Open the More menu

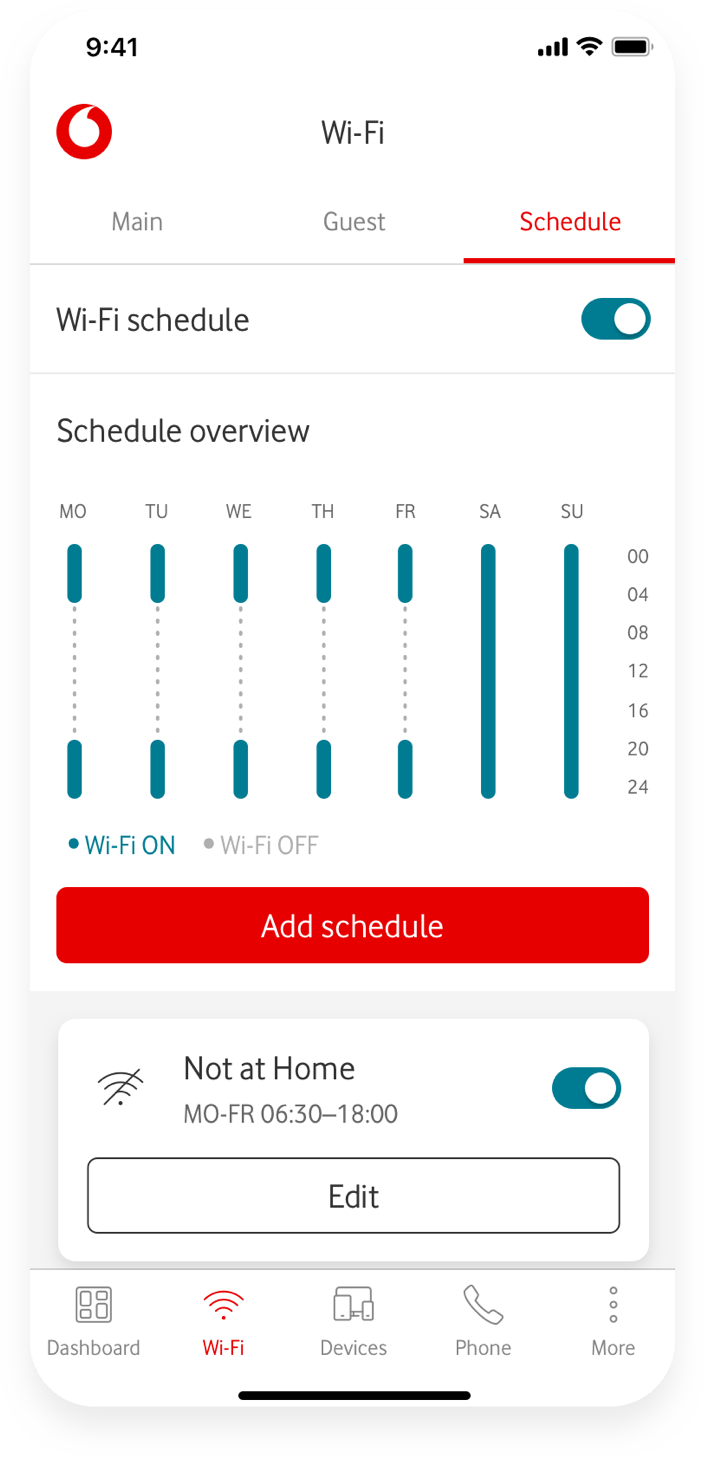613,1321
